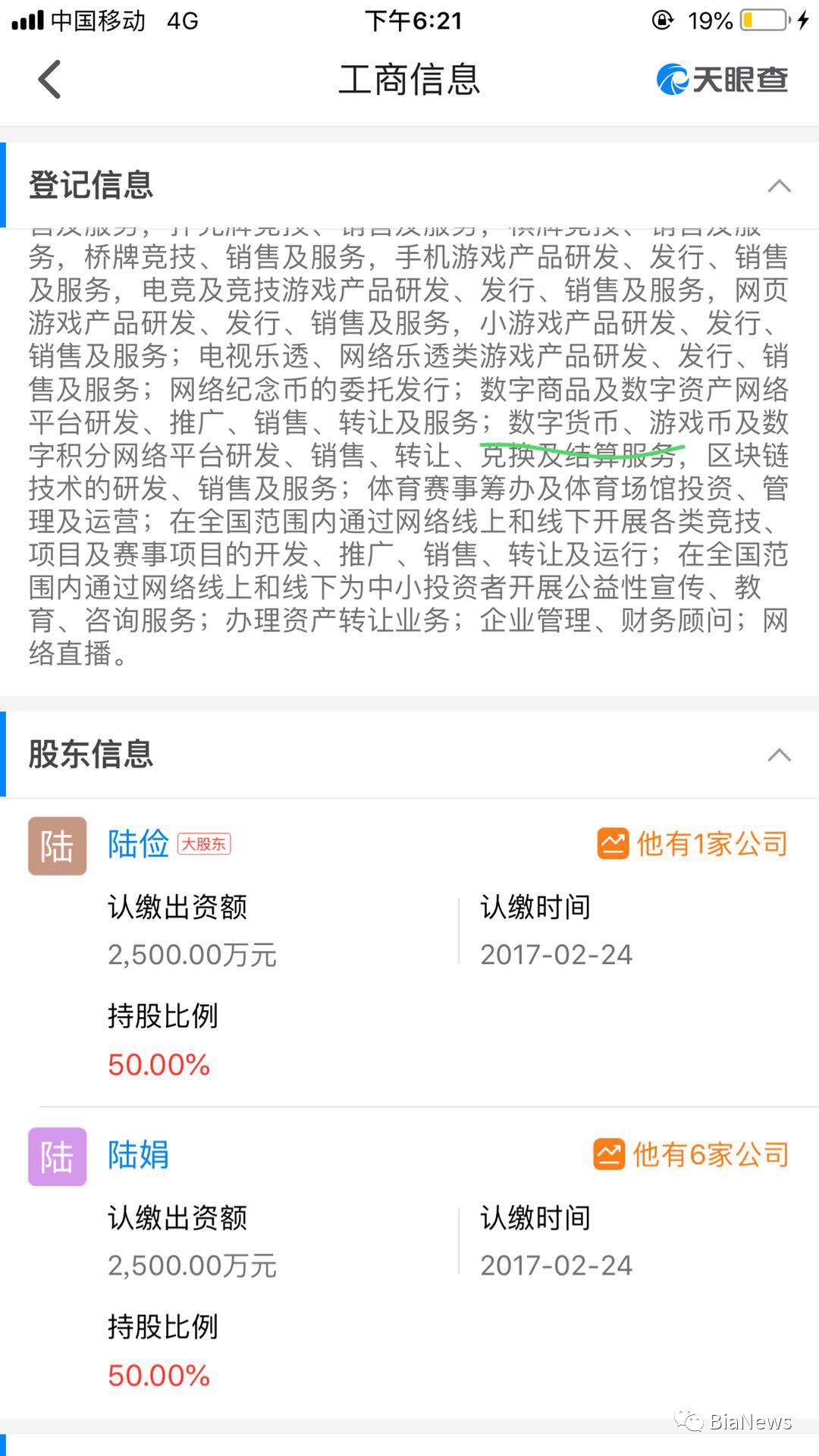
Task: Collapse the 股东信息 section
Action: [779, 755]
